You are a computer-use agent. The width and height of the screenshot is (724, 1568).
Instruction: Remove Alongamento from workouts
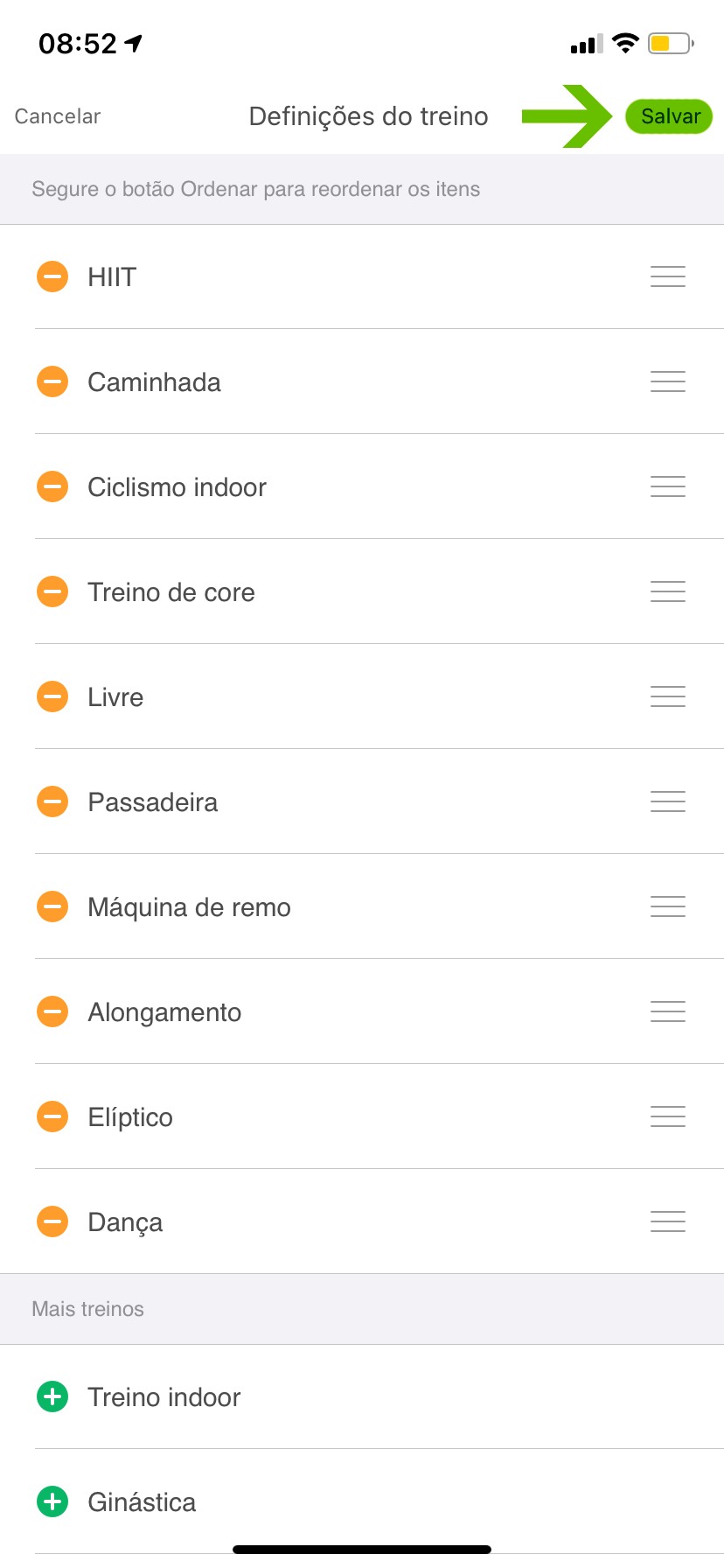point(52,1011)
